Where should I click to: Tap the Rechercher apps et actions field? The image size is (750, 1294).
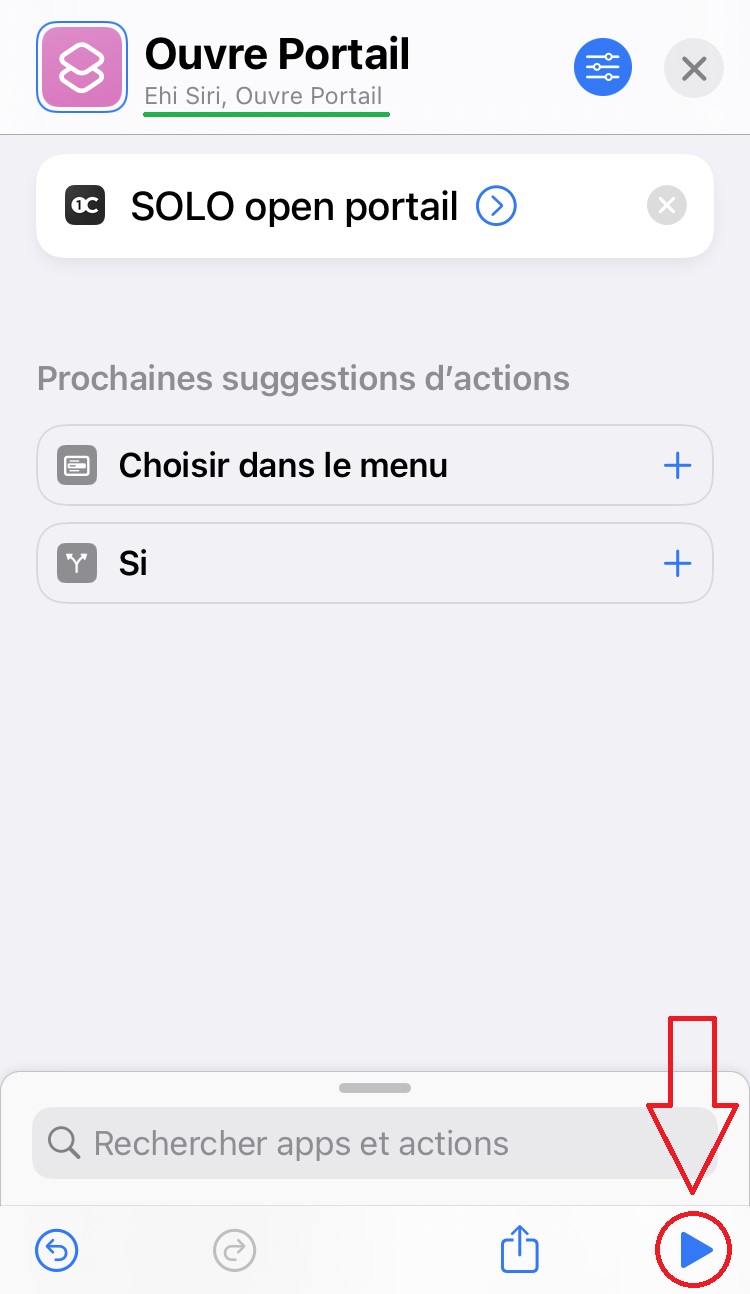(x=375, y=1143)
